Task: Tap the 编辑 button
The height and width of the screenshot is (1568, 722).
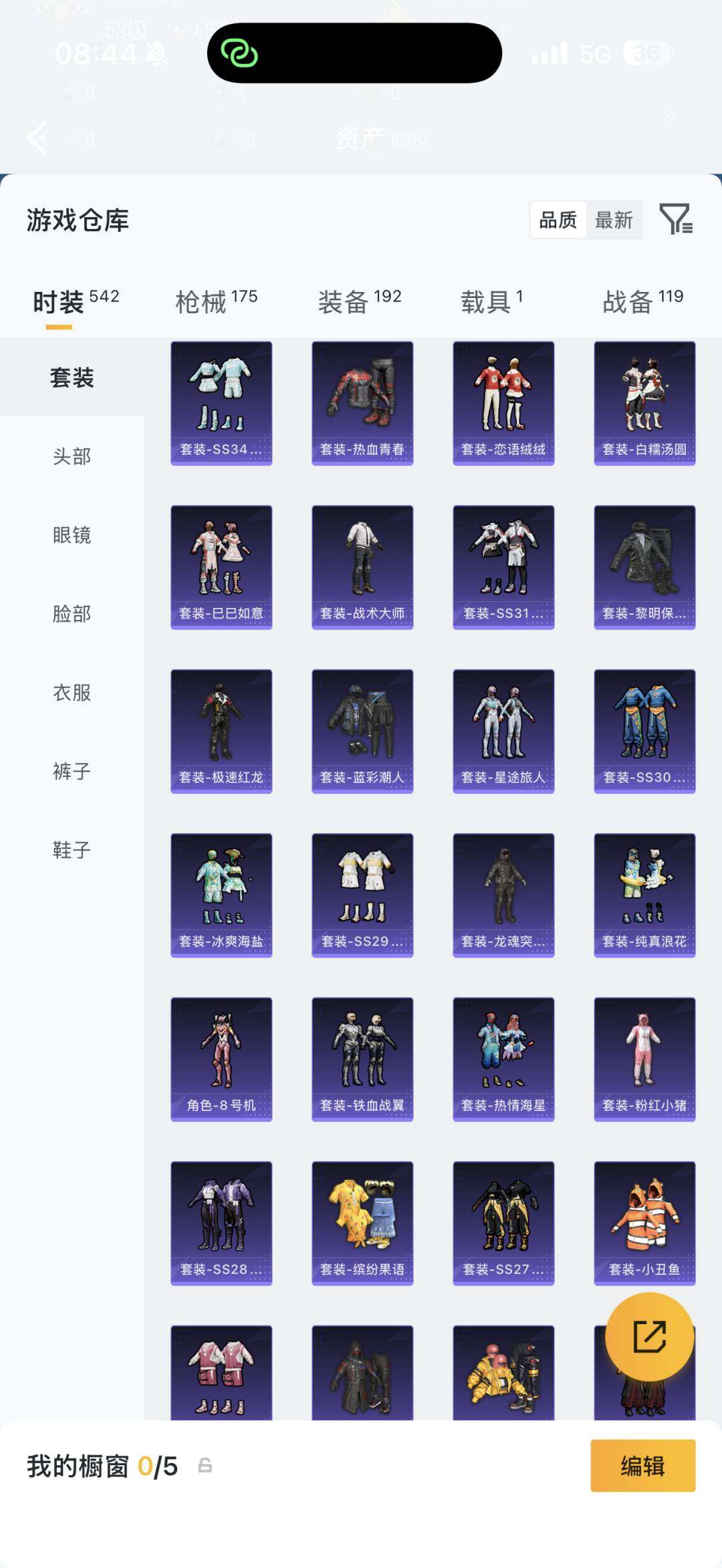Action: tap(642, 1466)
